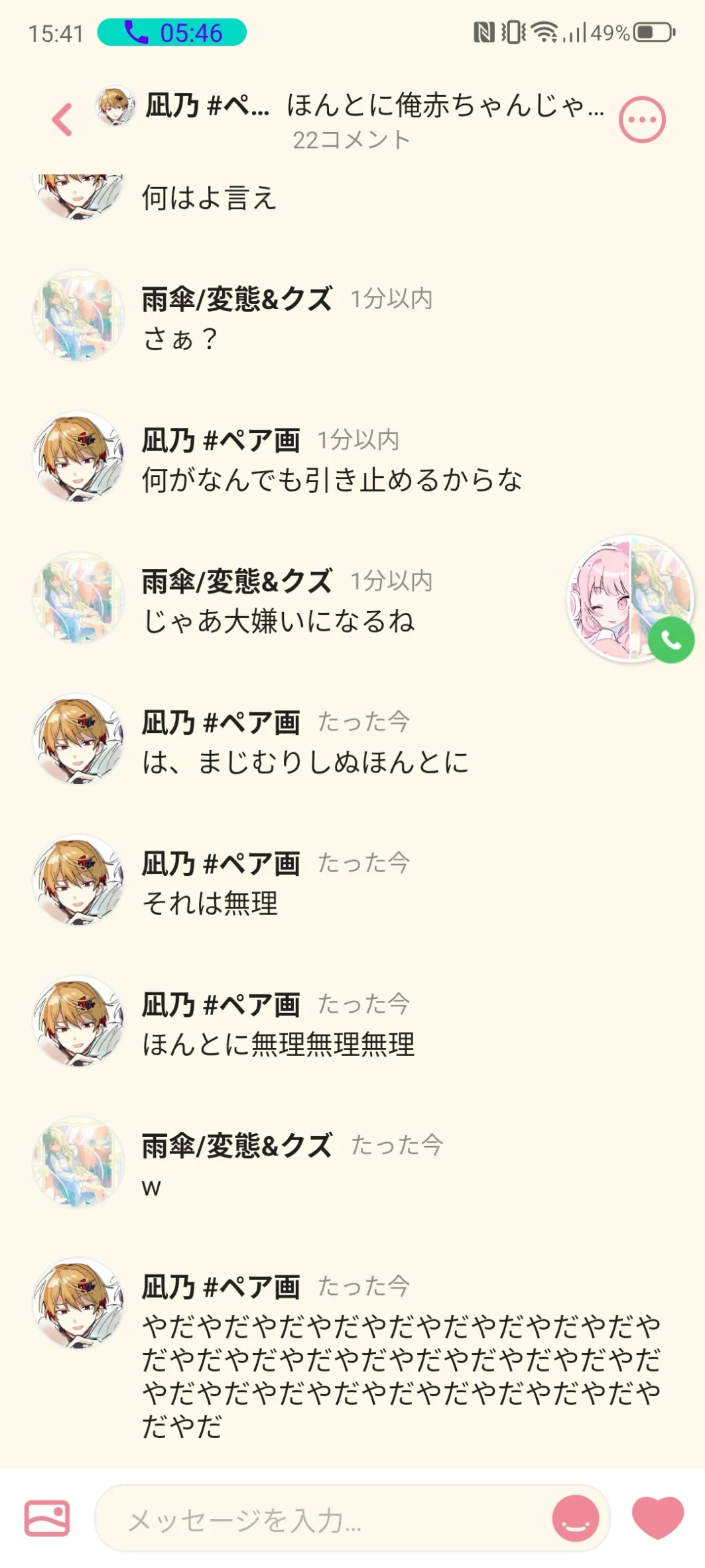Open the floating ongoing call bubble
This screenshot has height=1568, width=705.
pyautogui.click(x=630, y=599)
